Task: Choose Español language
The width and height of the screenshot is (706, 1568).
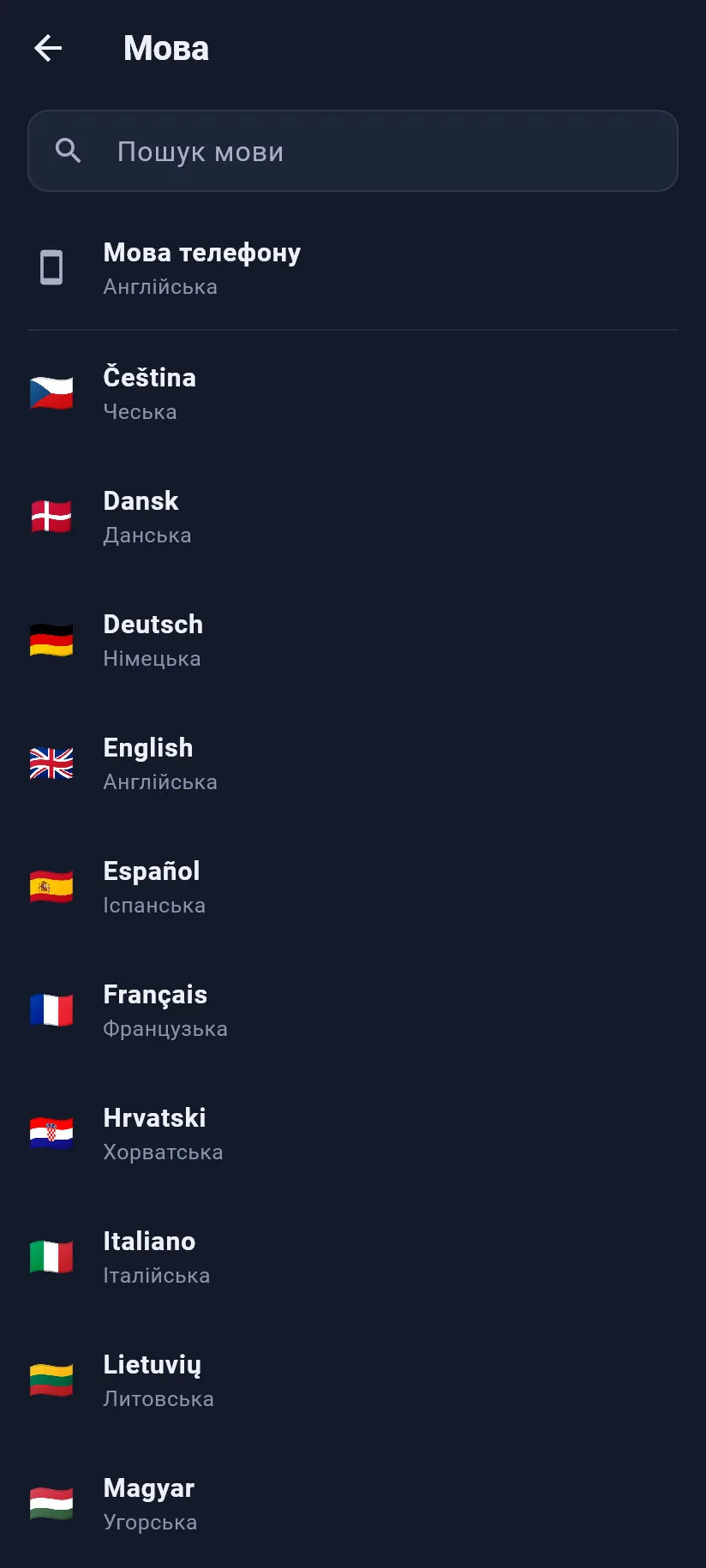Action: (x=353, y=887)
